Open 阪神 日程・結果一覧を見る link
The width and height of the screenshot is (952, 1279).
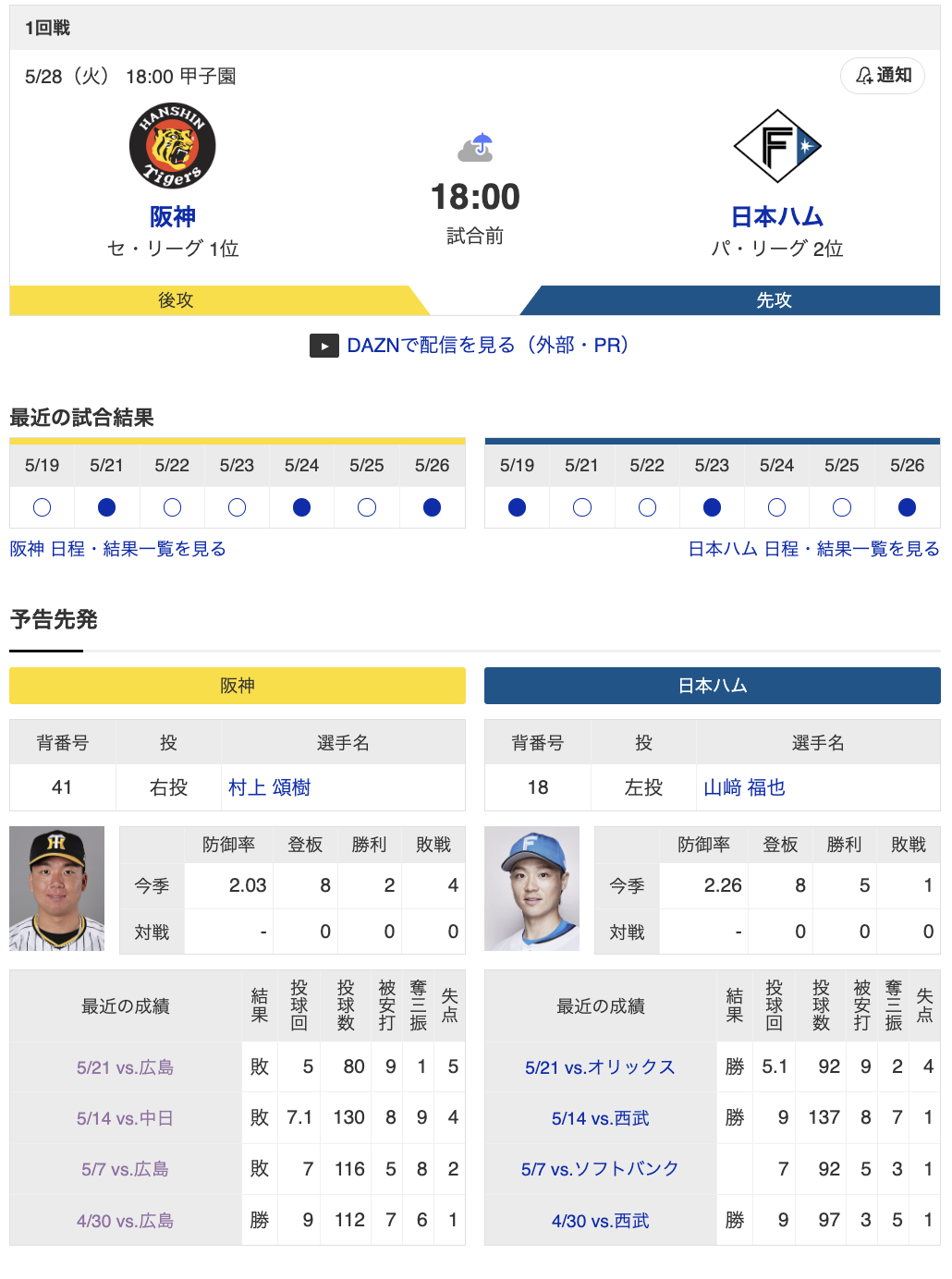pos(116,548)
